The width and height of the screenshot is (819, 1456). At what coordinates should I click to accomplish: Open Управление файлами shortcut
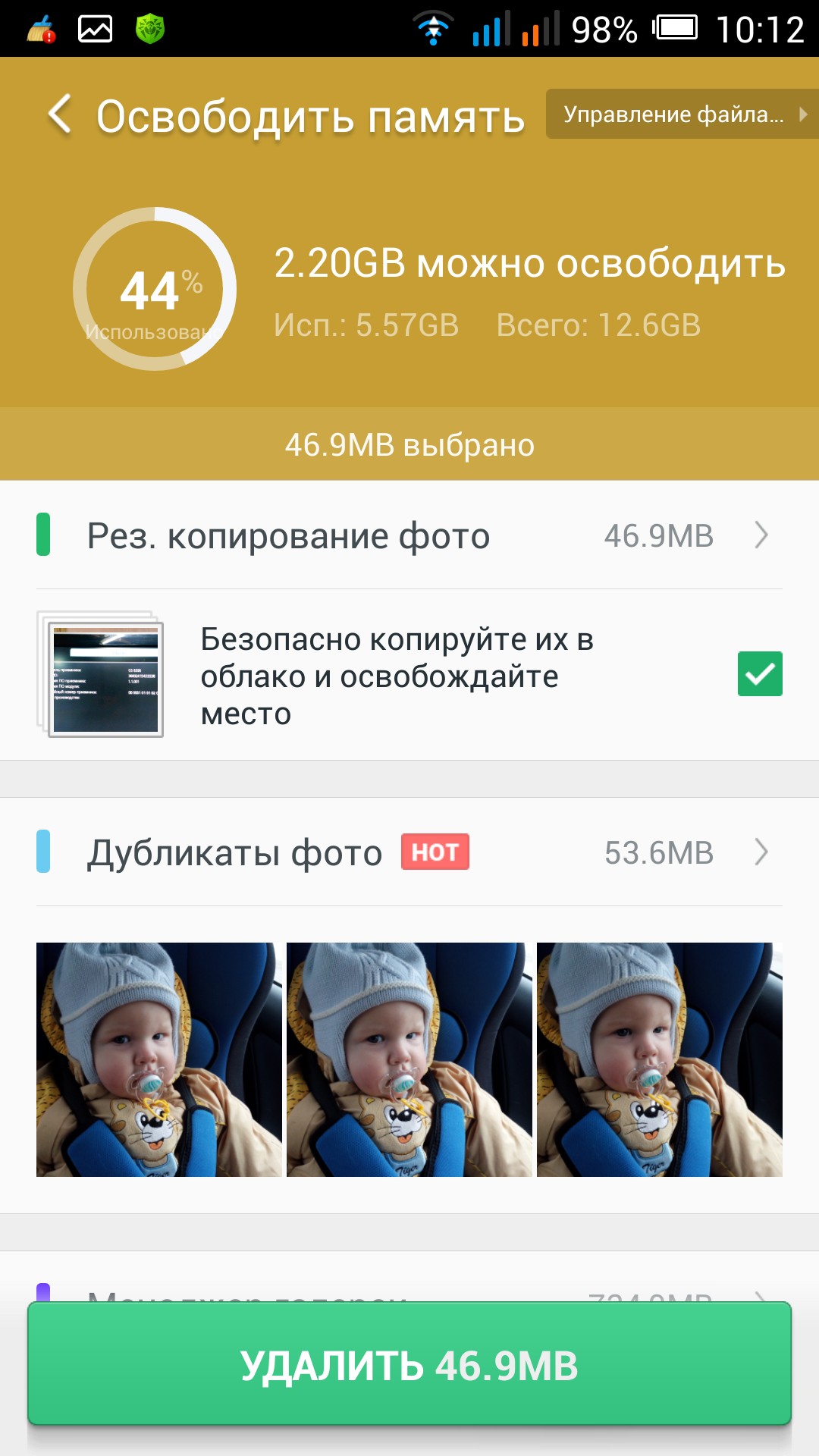tap(681, 115)
